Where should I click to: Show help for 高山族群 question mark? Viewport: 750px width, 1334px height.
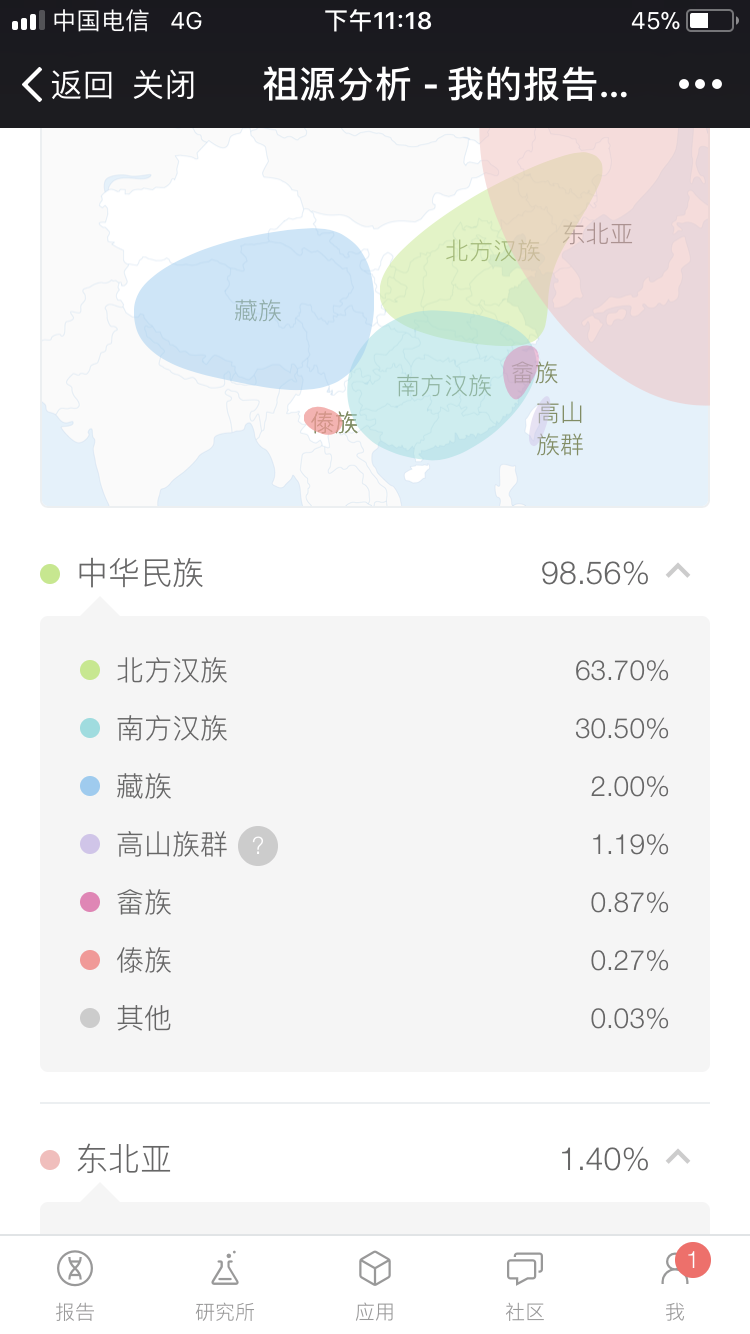pos(258,846)
